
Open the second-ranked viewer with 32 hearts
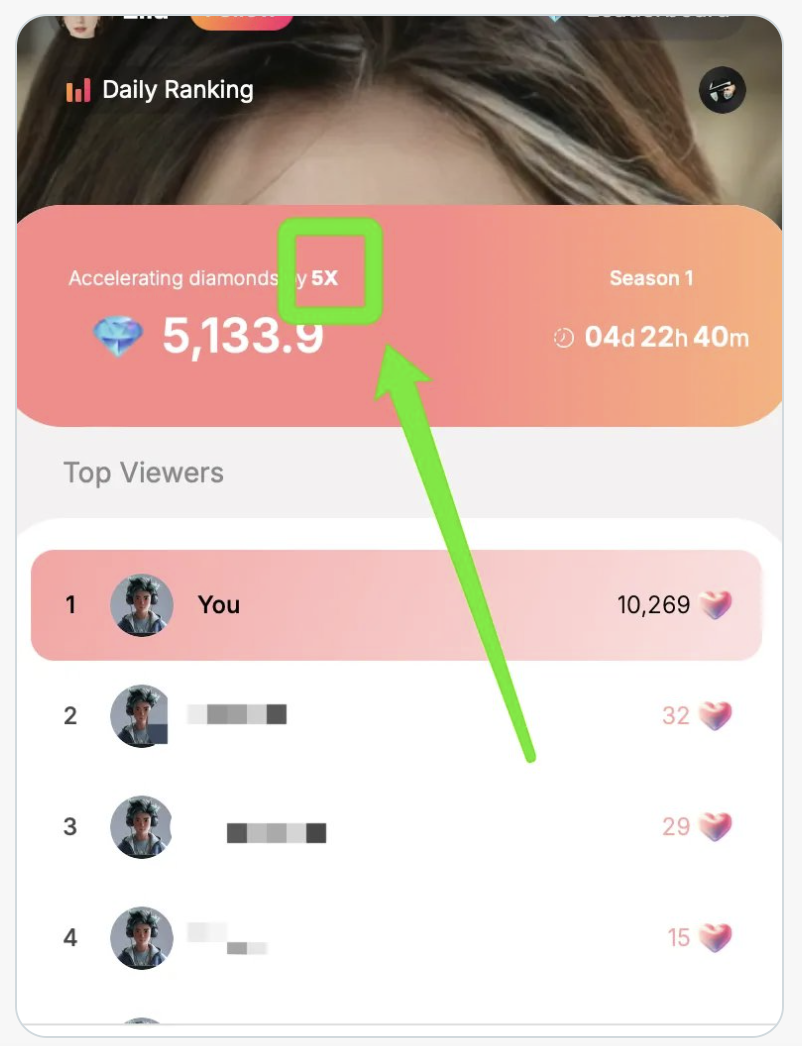(x=397, y=716)
